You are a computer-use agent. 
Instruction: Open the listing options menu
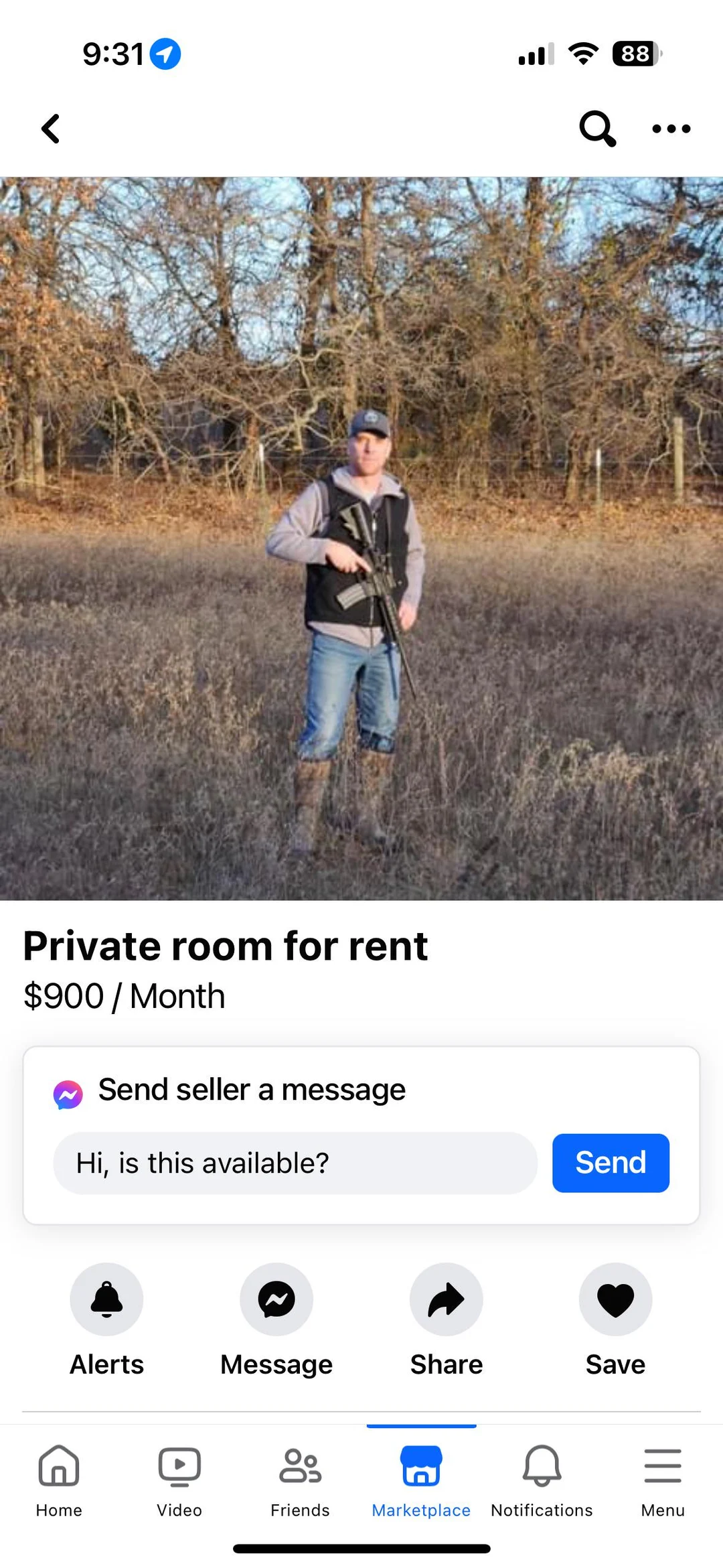[x=671, y=129]
